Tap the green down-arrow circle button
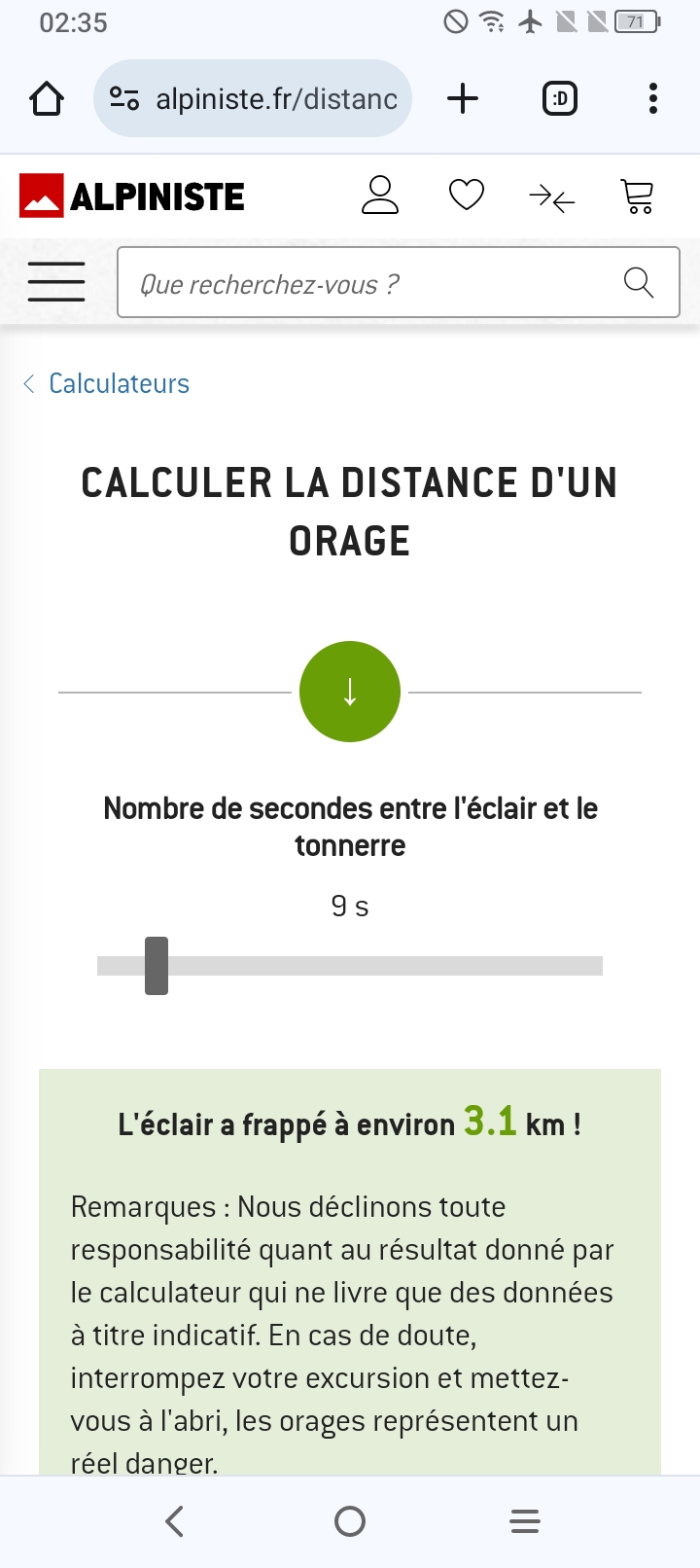This screenshot has width=700, height=1568. (350, 692)
